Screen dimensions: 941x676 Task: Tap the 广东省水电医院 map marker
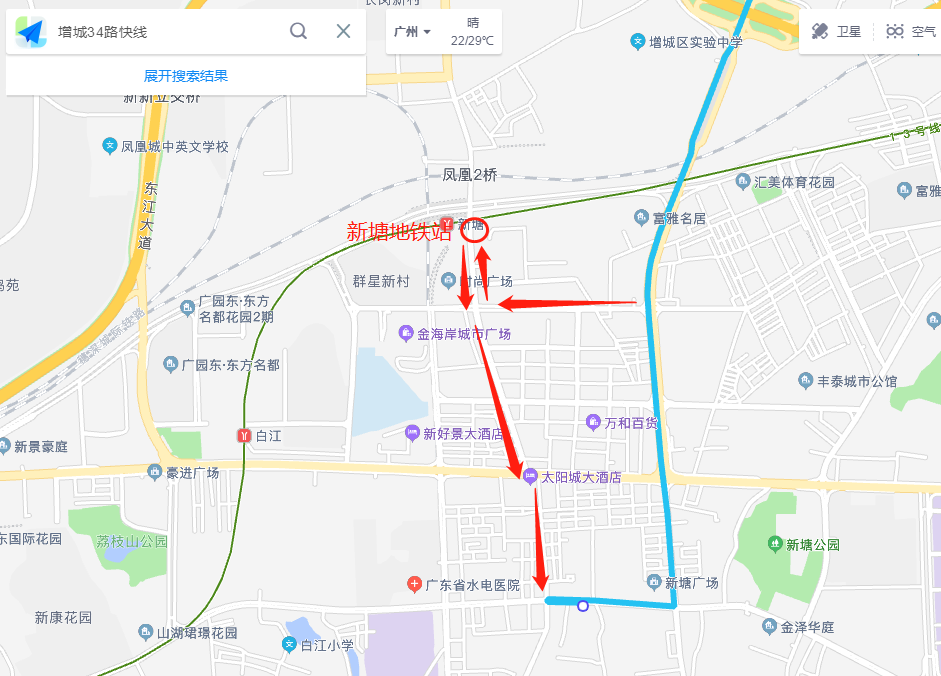415,585
